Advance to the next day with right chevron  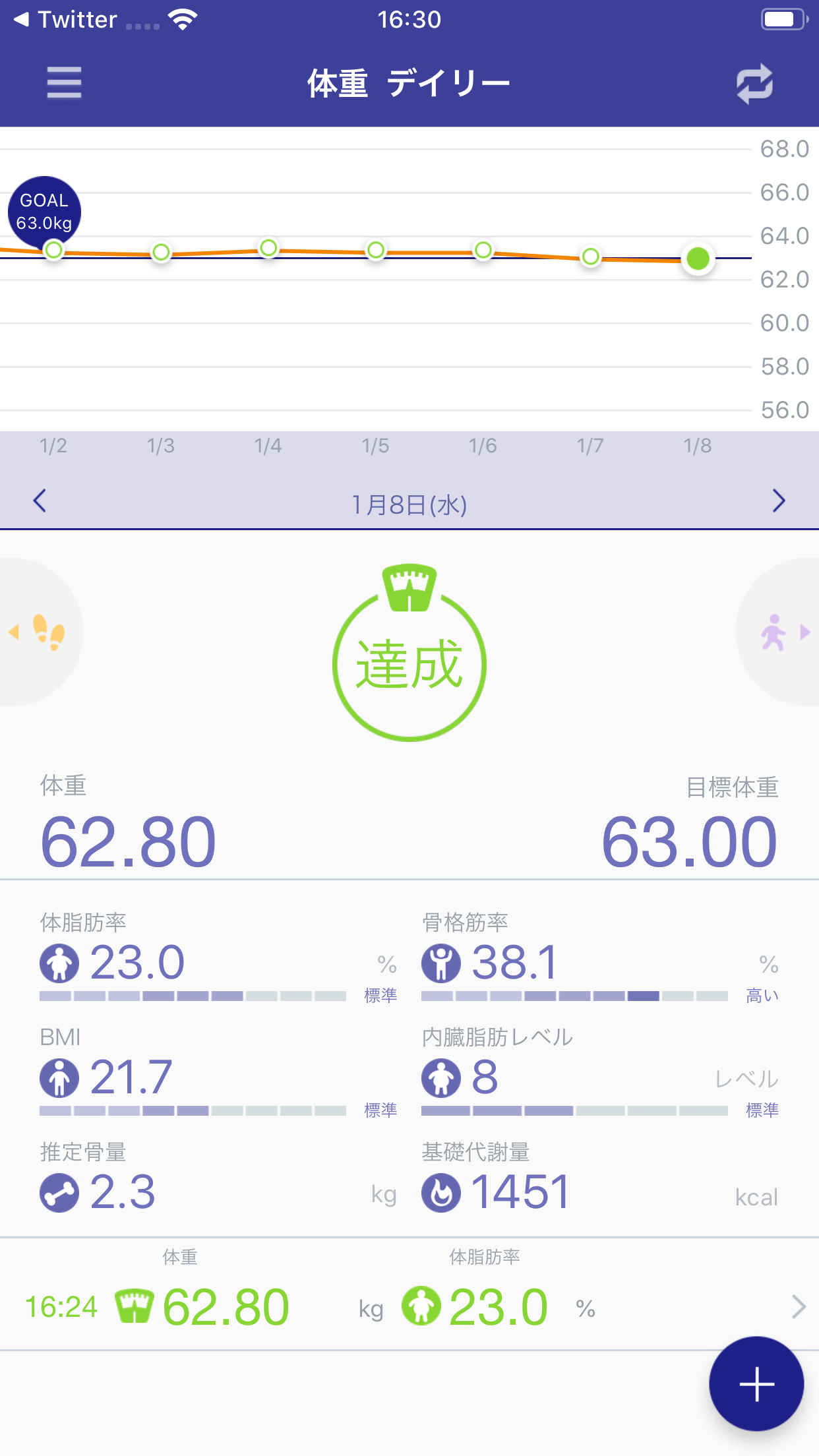click(778, 501)
